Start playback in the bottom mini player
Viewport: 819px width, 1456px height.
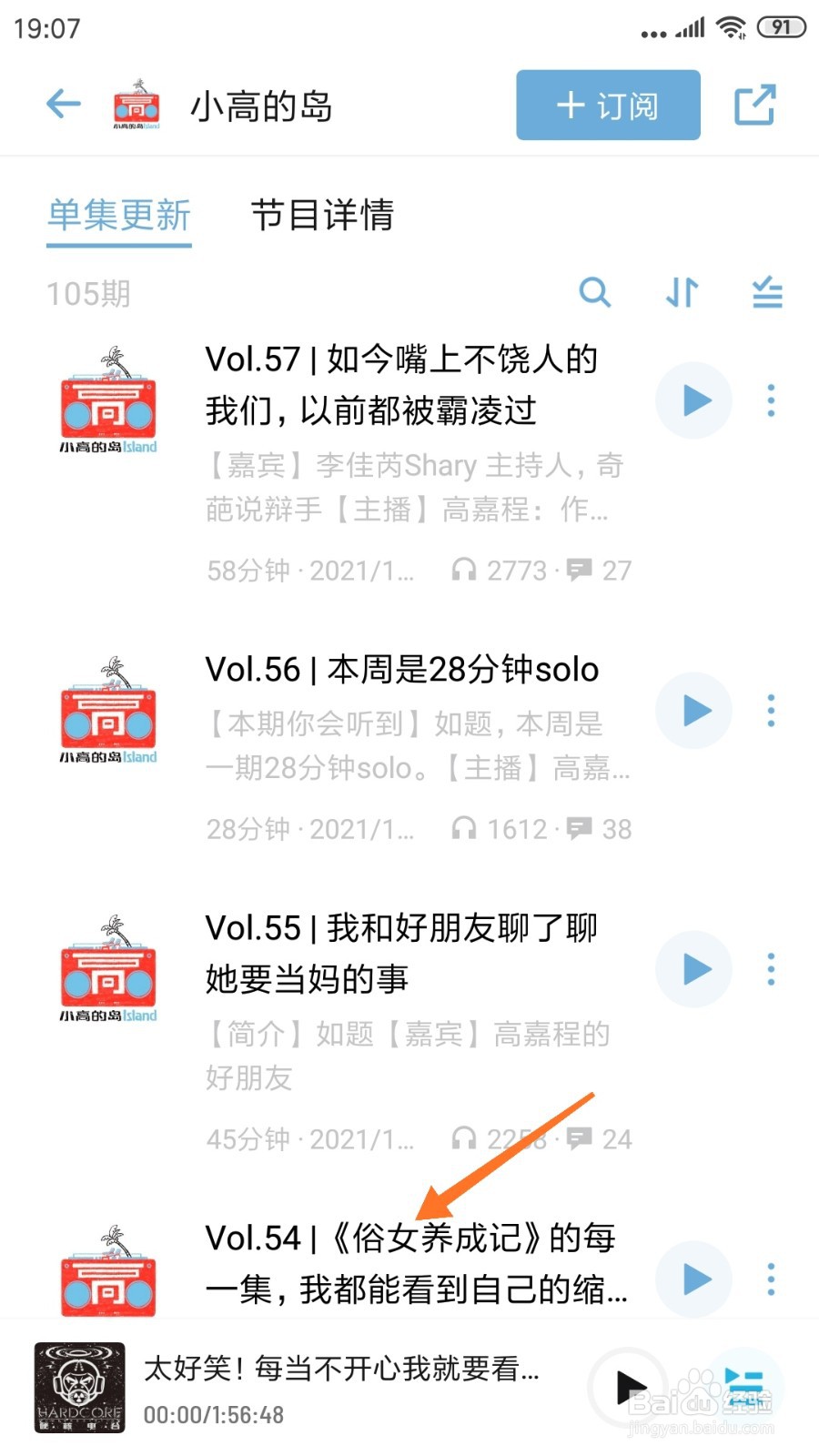pyautogui.click(x=630, y=1388)
